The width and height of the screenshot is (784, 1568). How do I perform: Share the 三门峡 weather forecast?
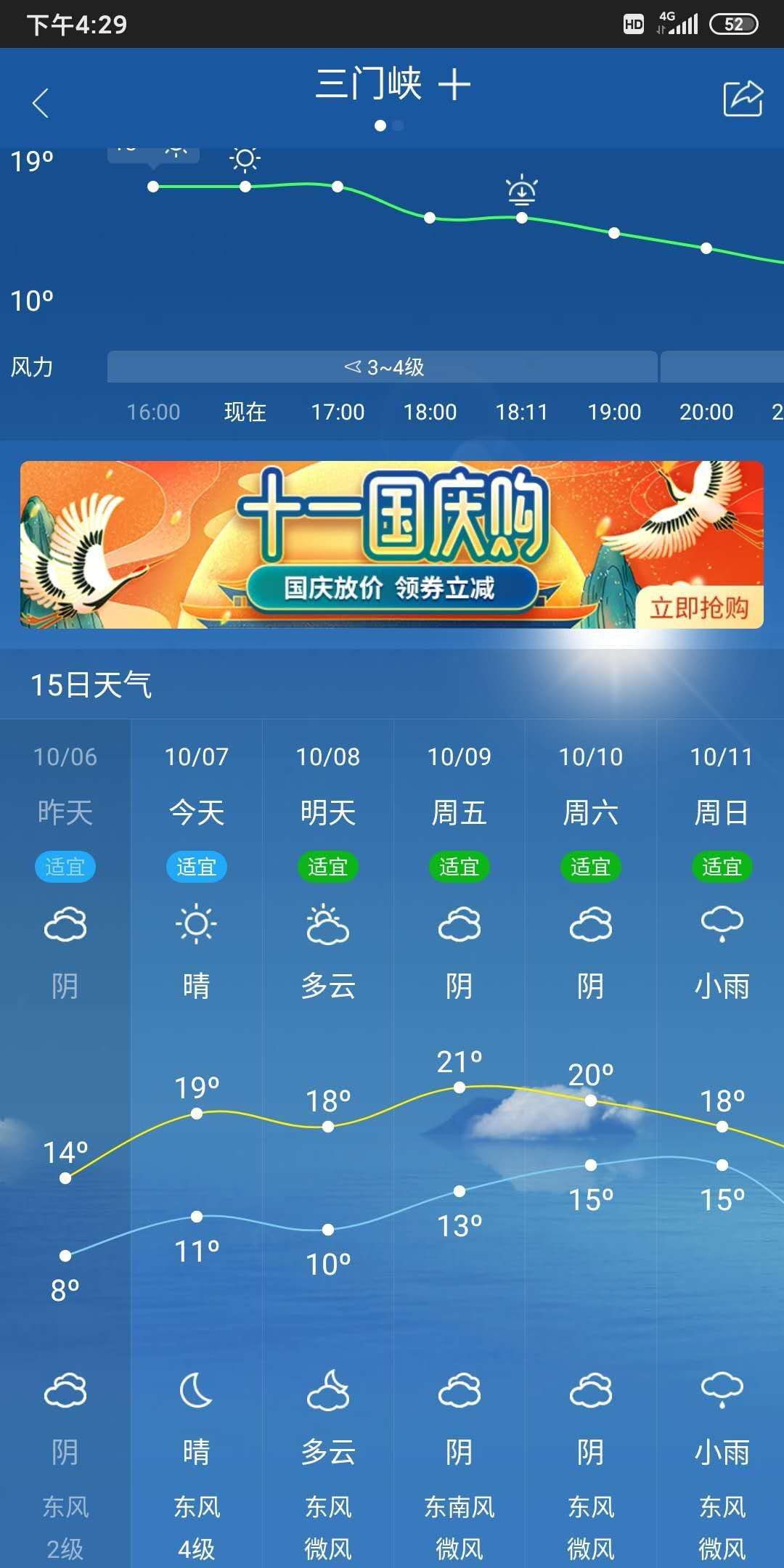(x=743, y=99)
